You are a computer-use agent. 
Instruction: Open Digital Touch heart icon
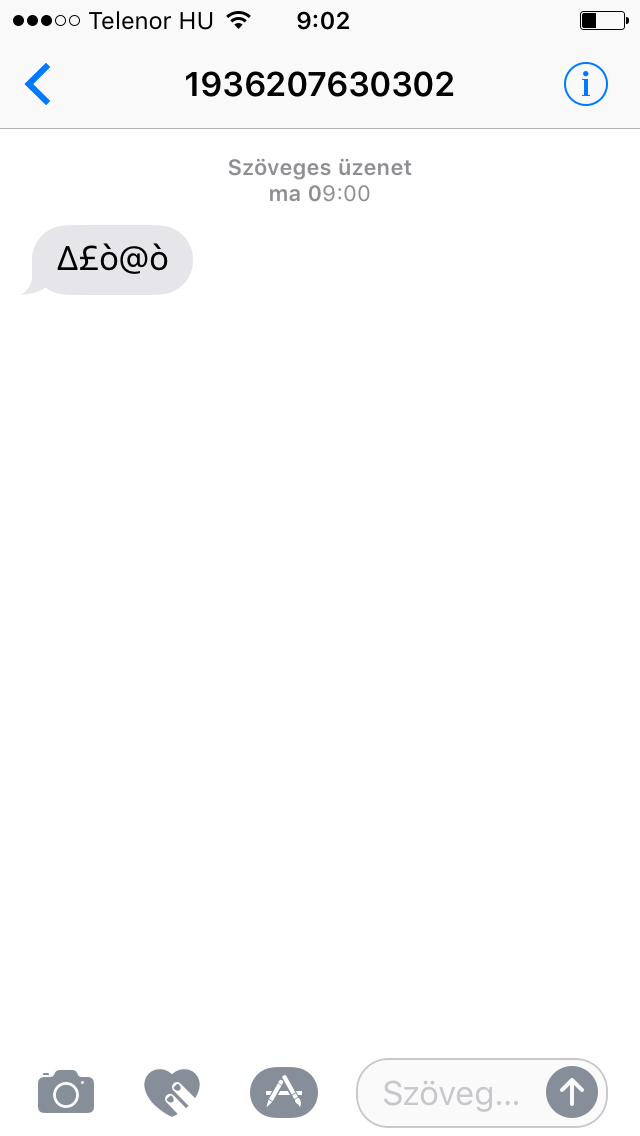coord(172,1092)
